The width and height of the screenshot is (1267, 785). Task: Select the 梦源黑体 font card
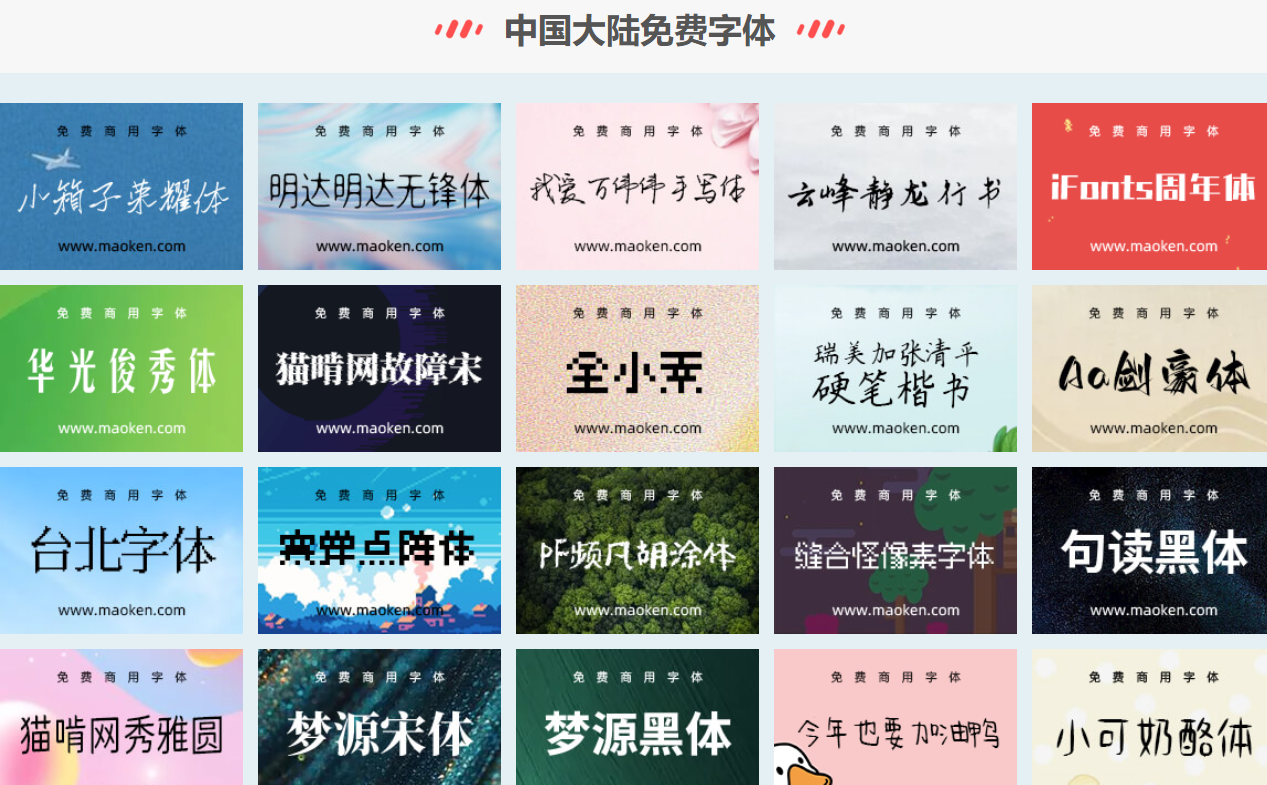tap(637, 720)
